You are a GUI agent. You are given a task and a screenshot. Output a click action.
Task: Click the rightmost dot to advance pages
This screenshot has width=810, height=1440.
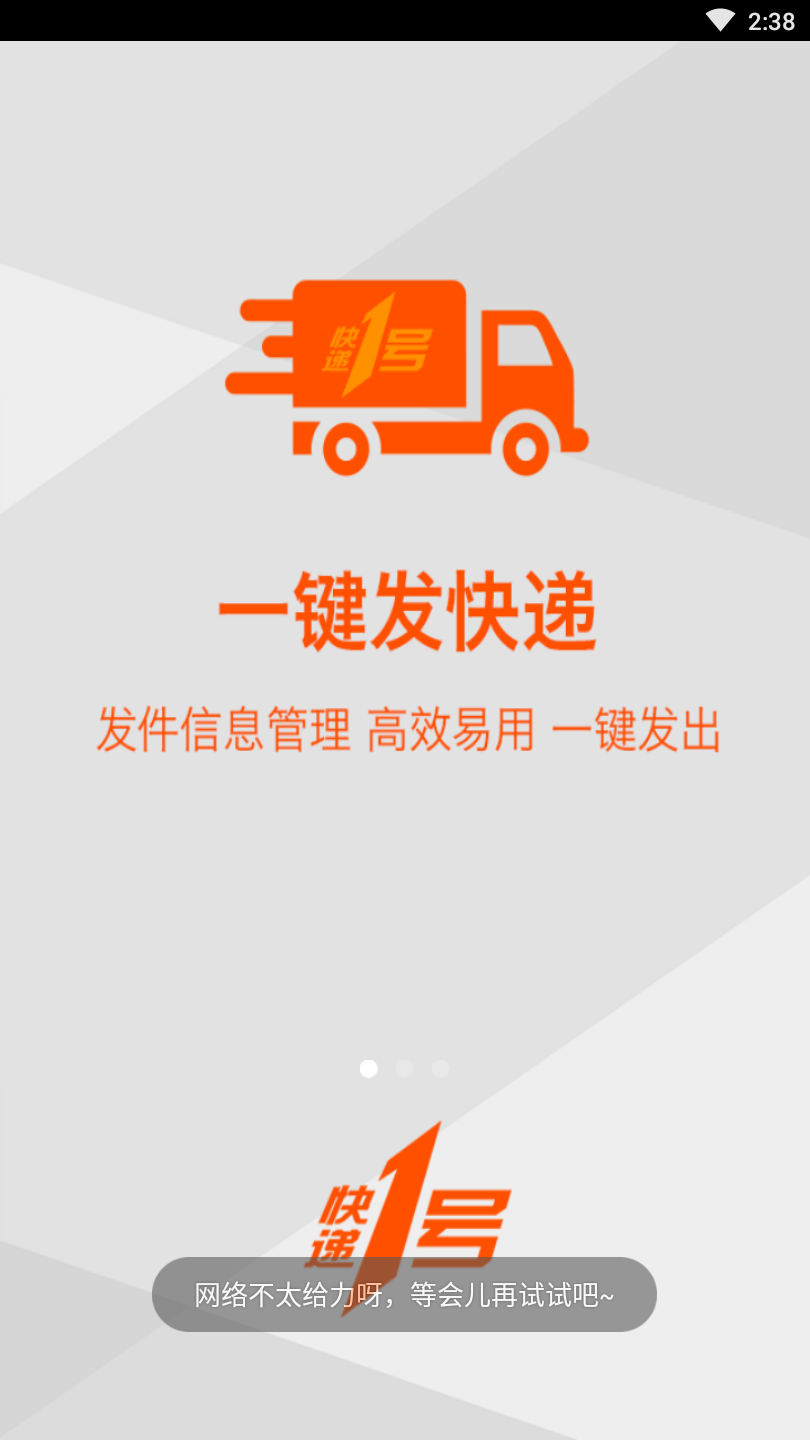click(x=441, y=1068)
